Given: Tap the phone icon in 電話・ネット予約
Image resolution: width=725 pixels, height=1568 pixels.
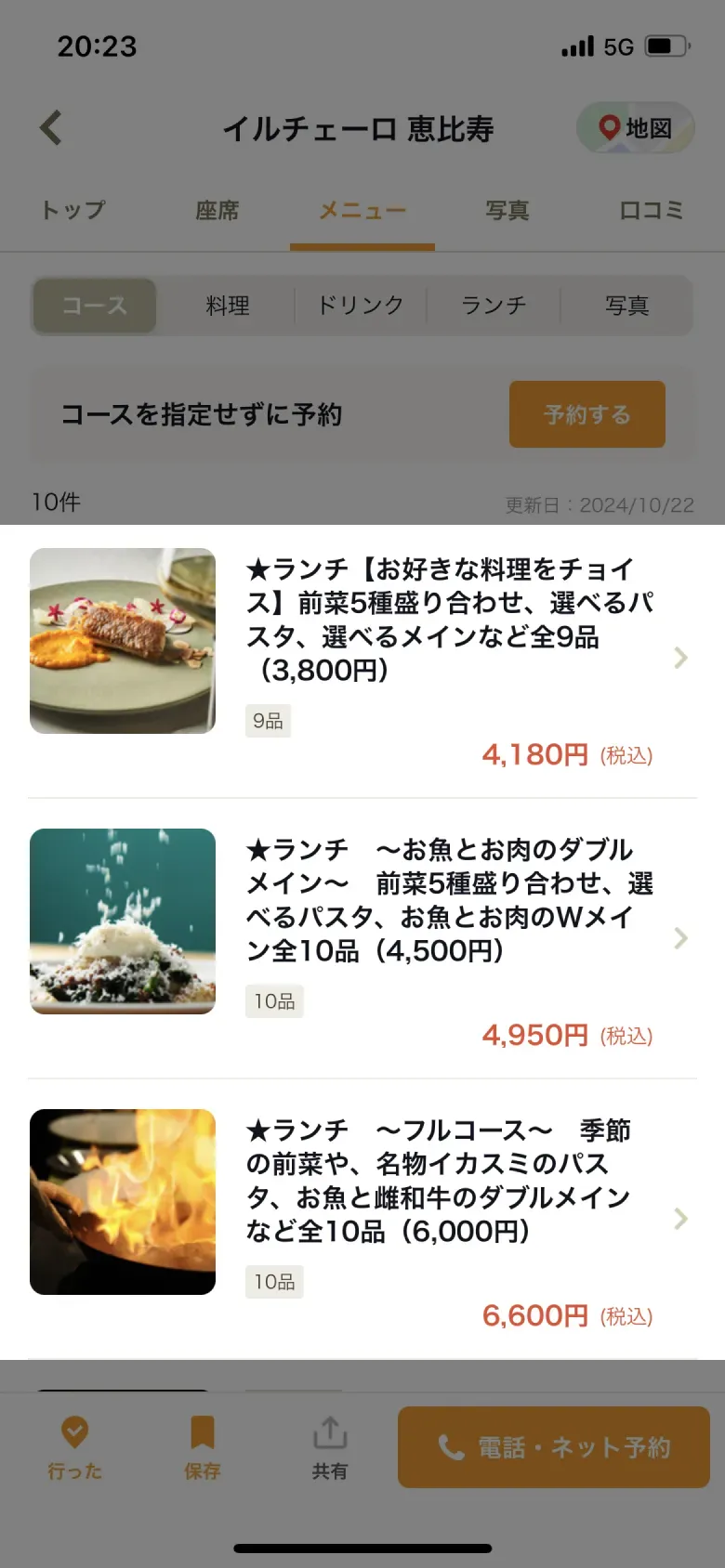Looking at the screenshot, I should (x=450, y=1447).
